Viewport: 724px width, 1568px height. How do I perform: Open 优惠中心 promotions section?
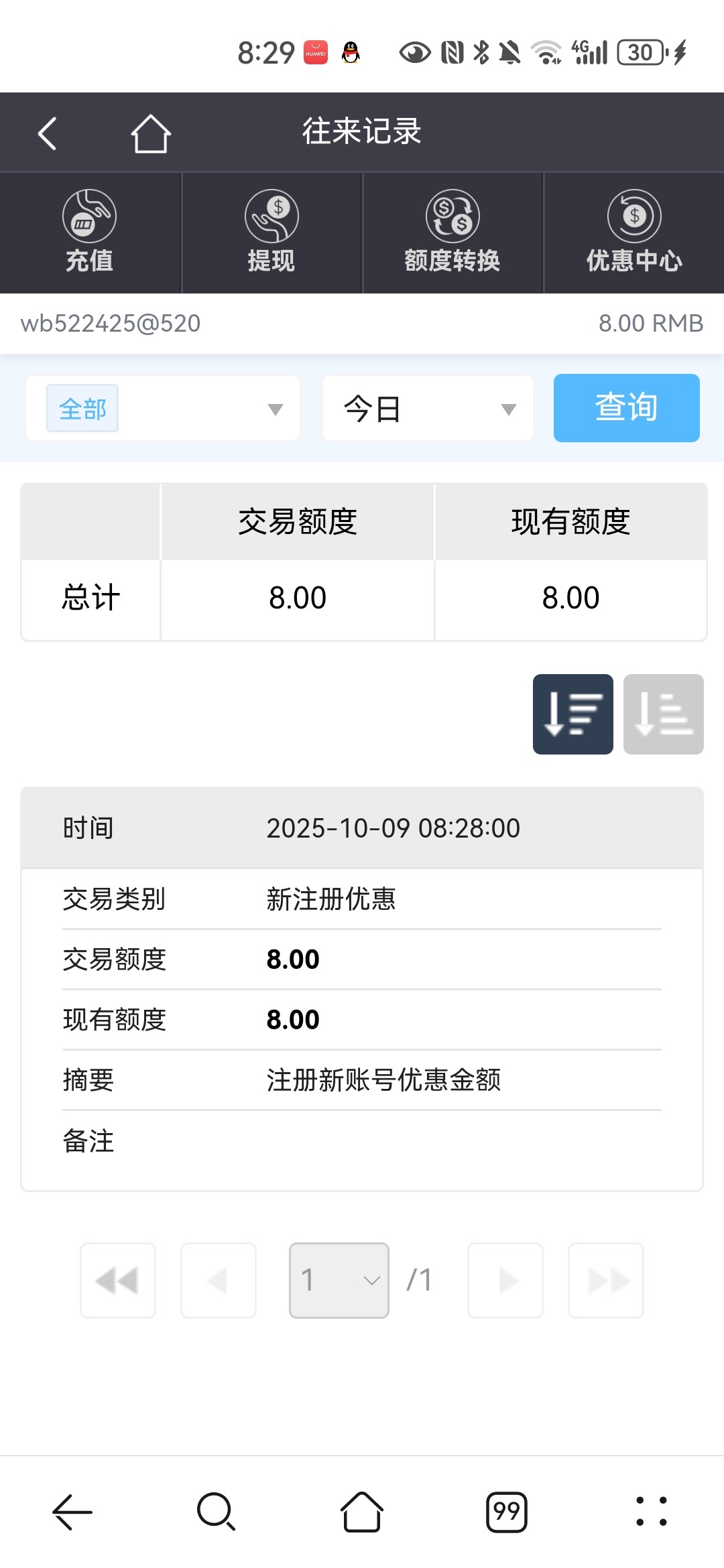[634, 233]
